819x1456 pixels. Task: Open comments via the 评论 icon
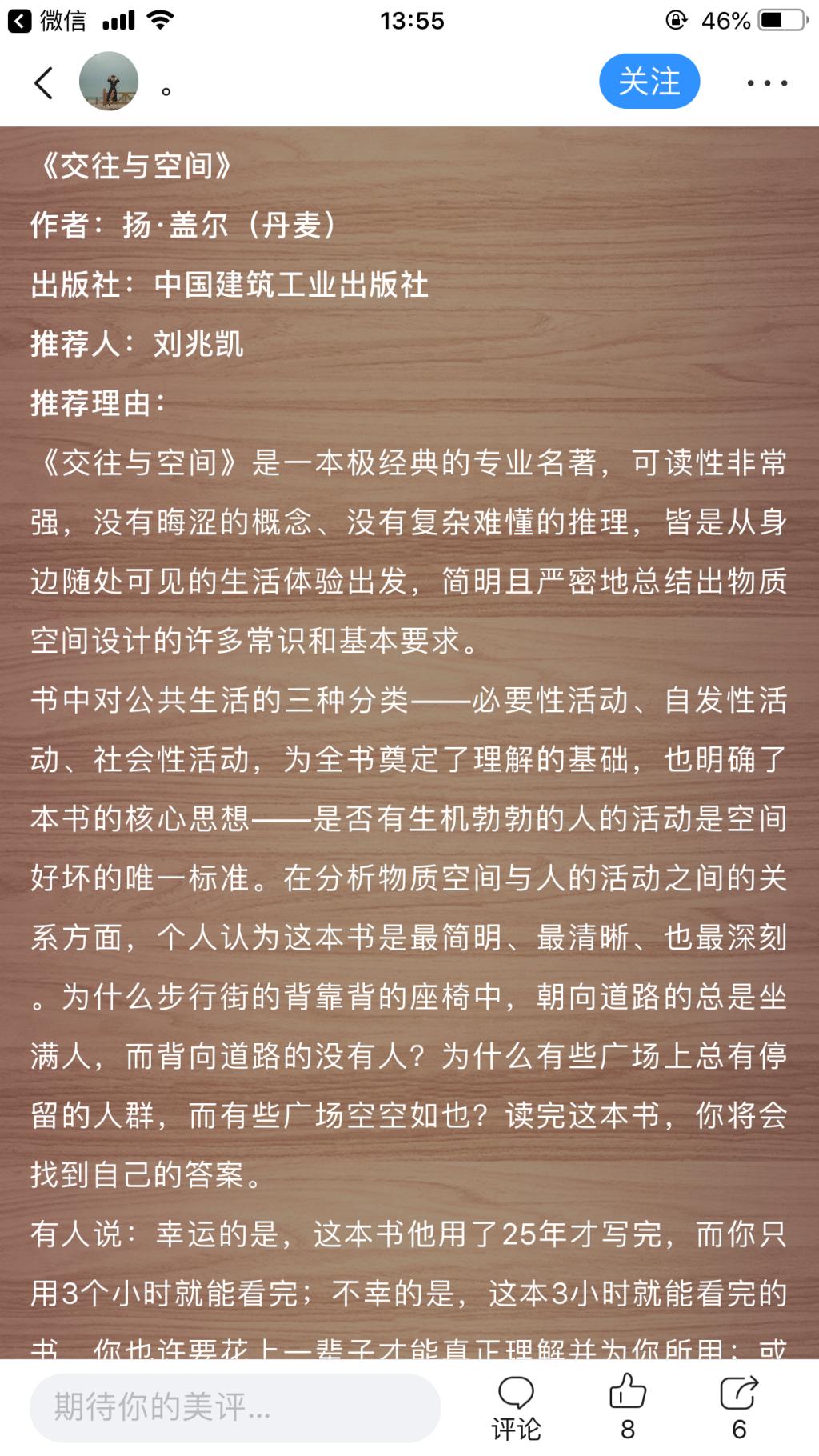516,1407
